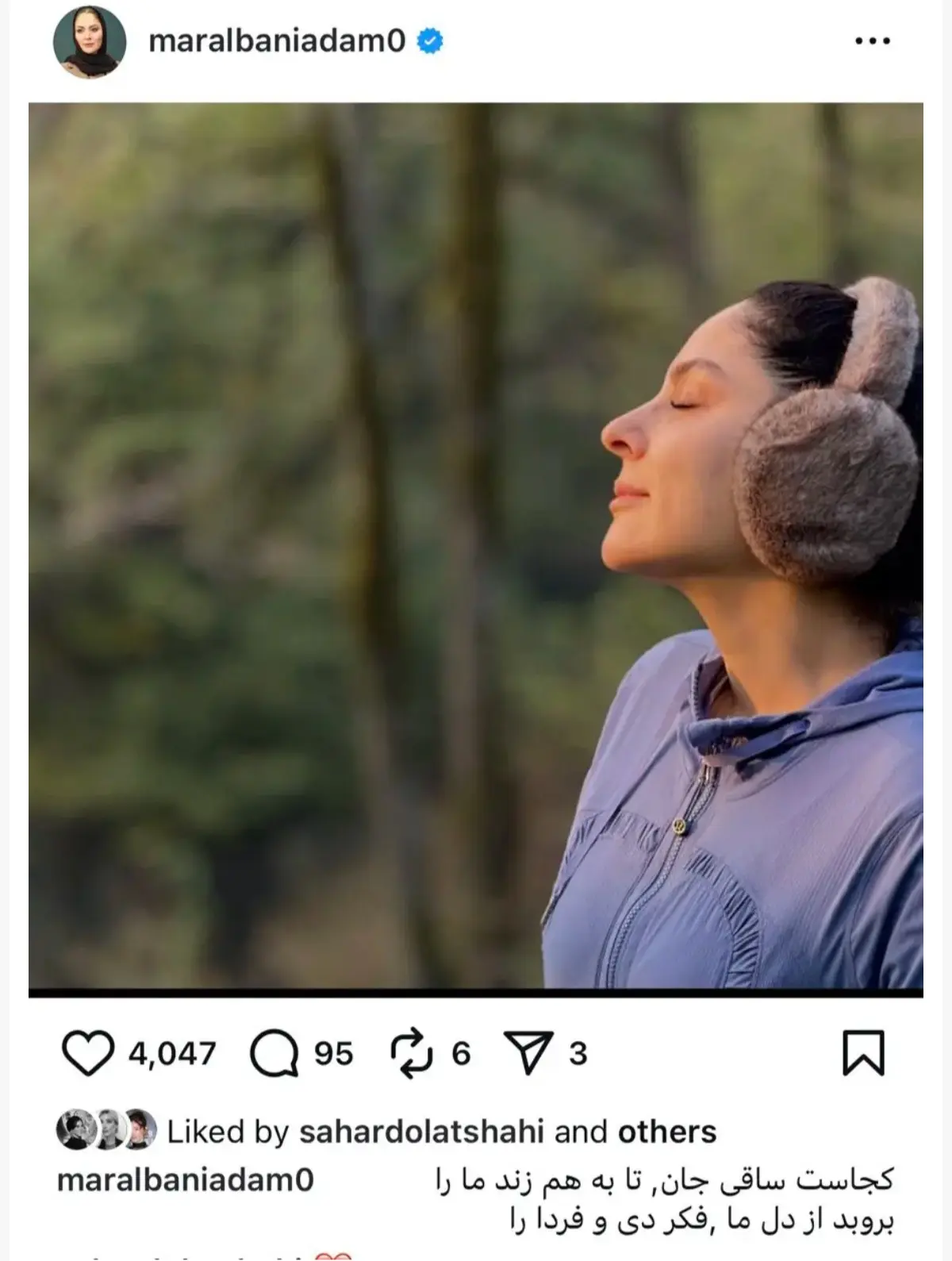Open the maralbaniadam0 username in the post header
The height and width of the screenshot is (1261, 952).
point(277,40)
